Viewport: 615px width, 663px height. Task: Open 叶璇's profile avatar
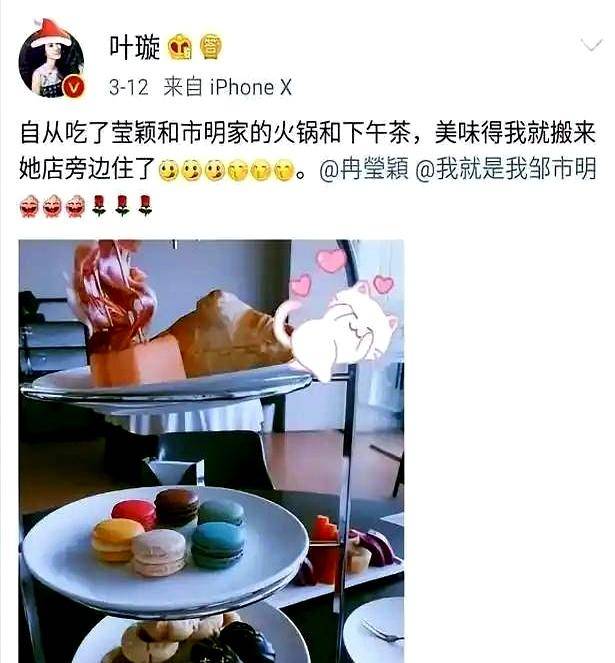51,61
